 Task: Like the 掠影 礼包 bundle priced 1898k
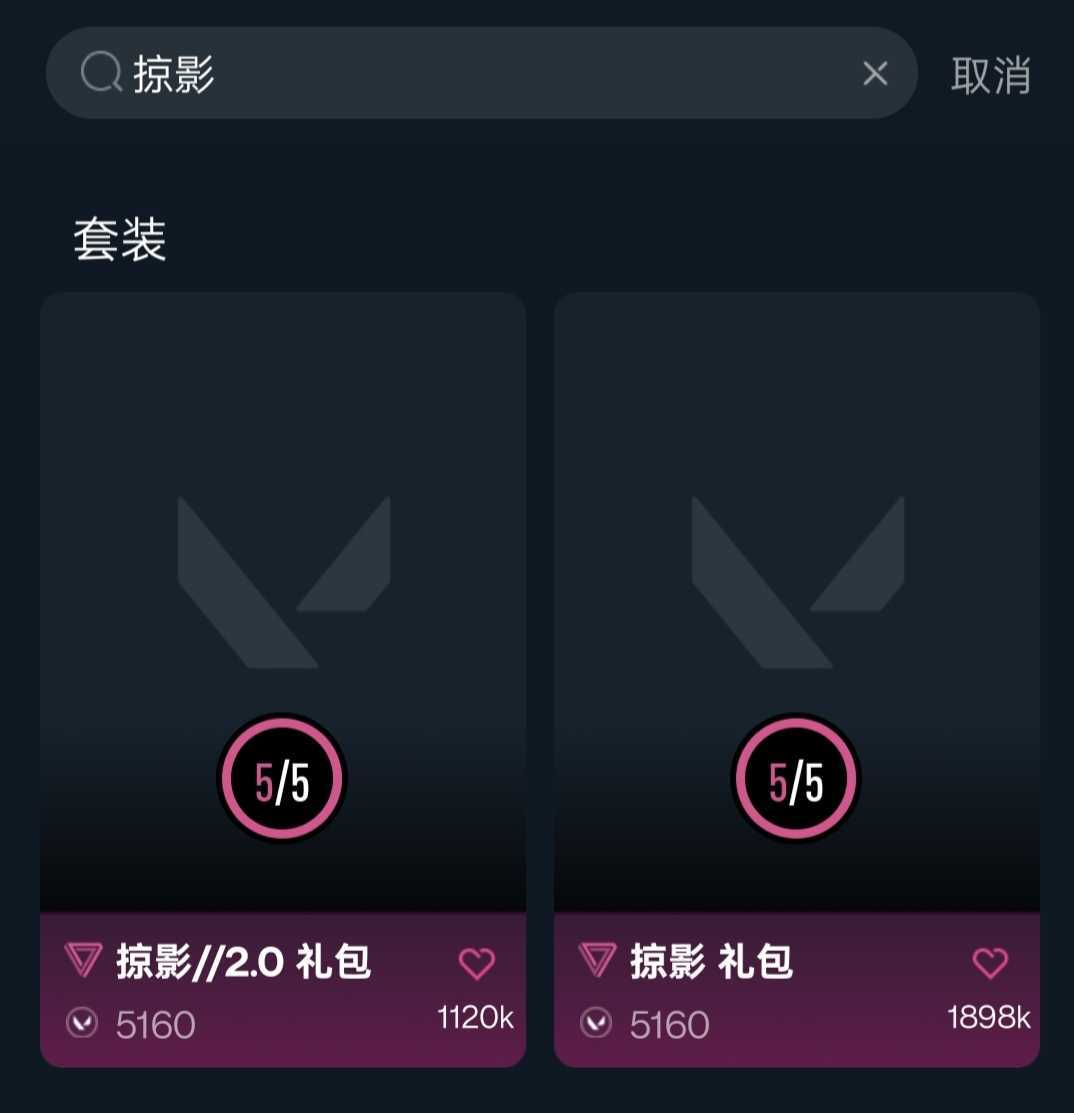coord(990,964)
